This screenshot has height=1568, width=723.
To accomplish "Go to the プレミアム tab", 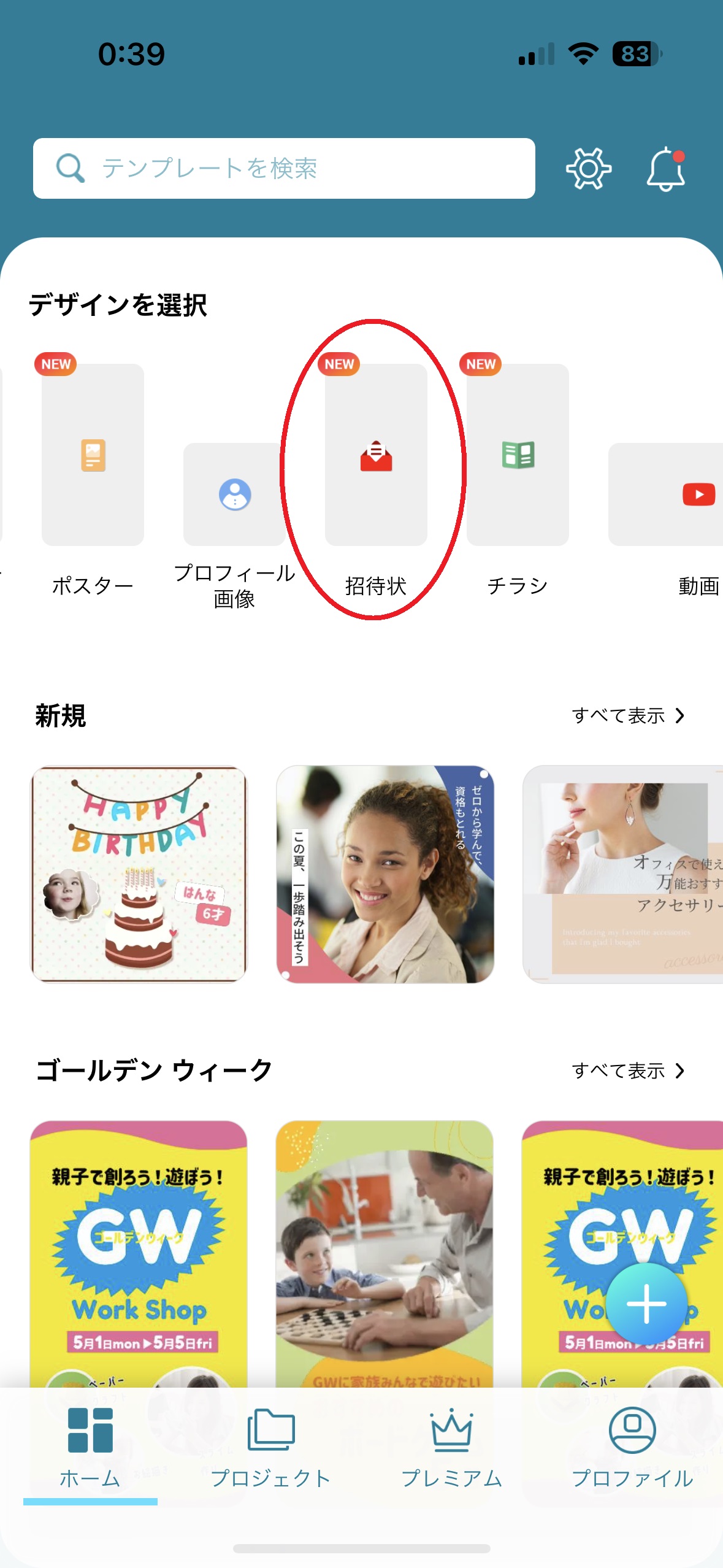I will 451,1448.
